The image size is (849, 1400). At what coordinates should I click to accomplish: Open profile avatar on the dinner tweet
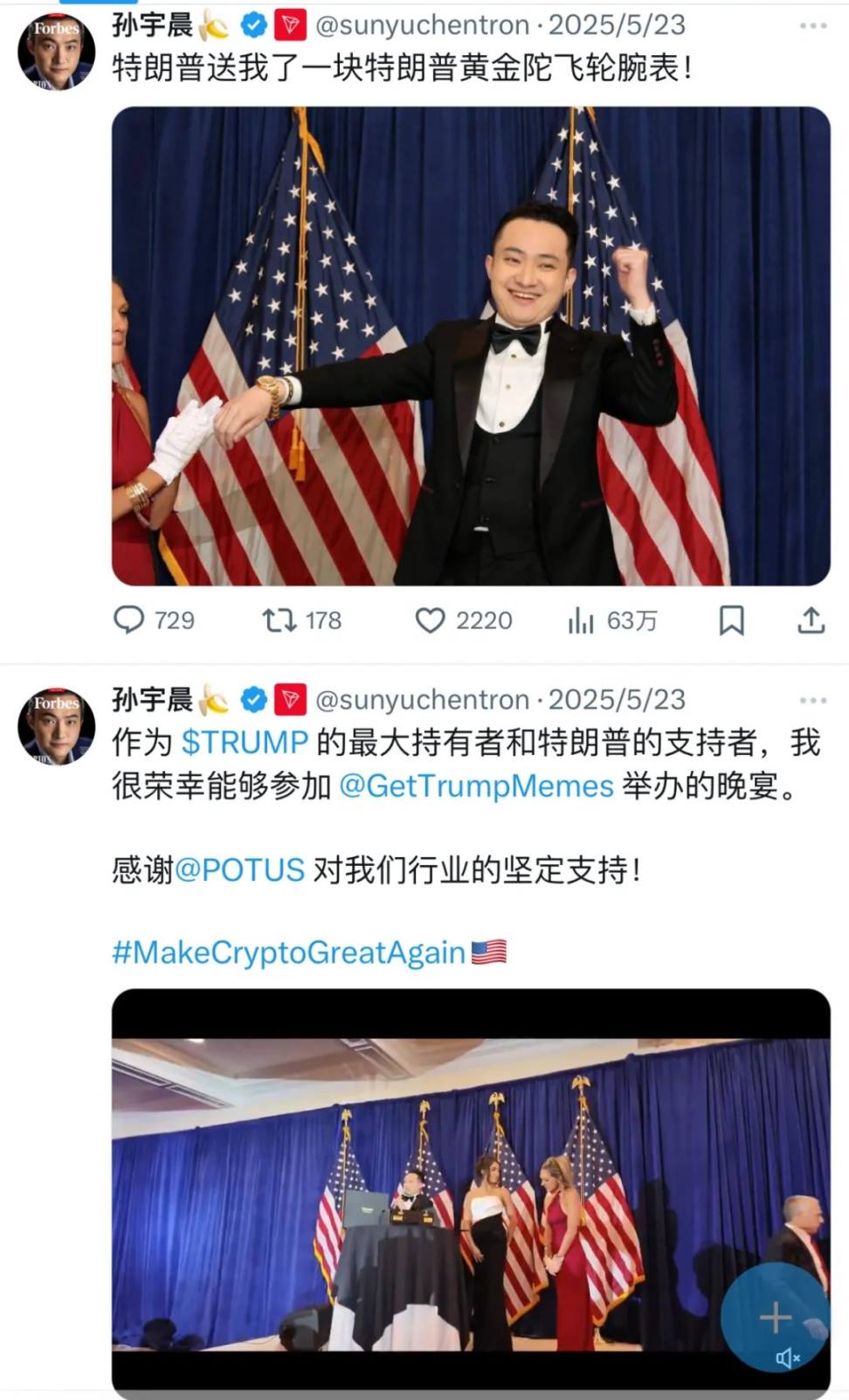(x=56, y=725)
